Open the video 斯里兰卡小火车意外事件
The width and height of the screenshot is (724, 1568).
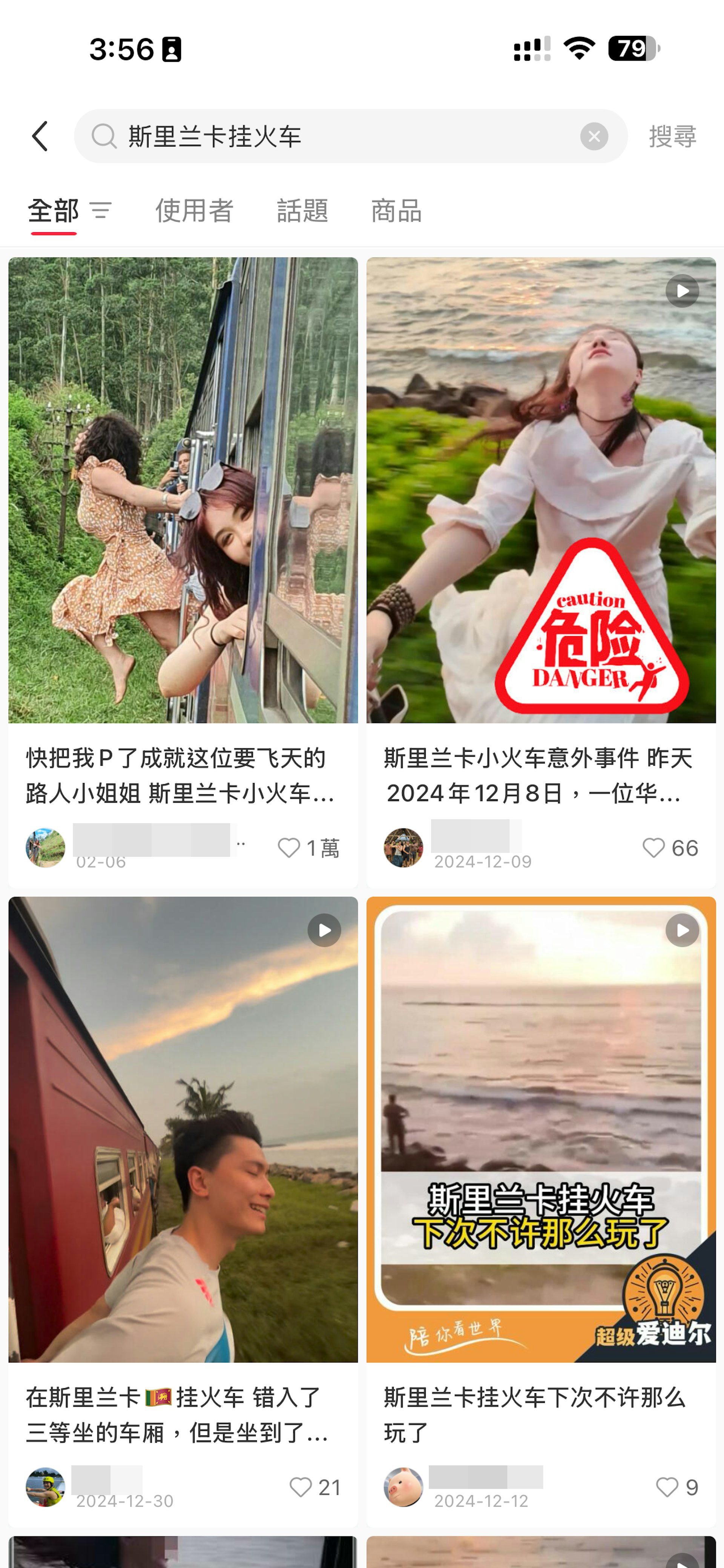pyautogui.click(x=541, y=490)
